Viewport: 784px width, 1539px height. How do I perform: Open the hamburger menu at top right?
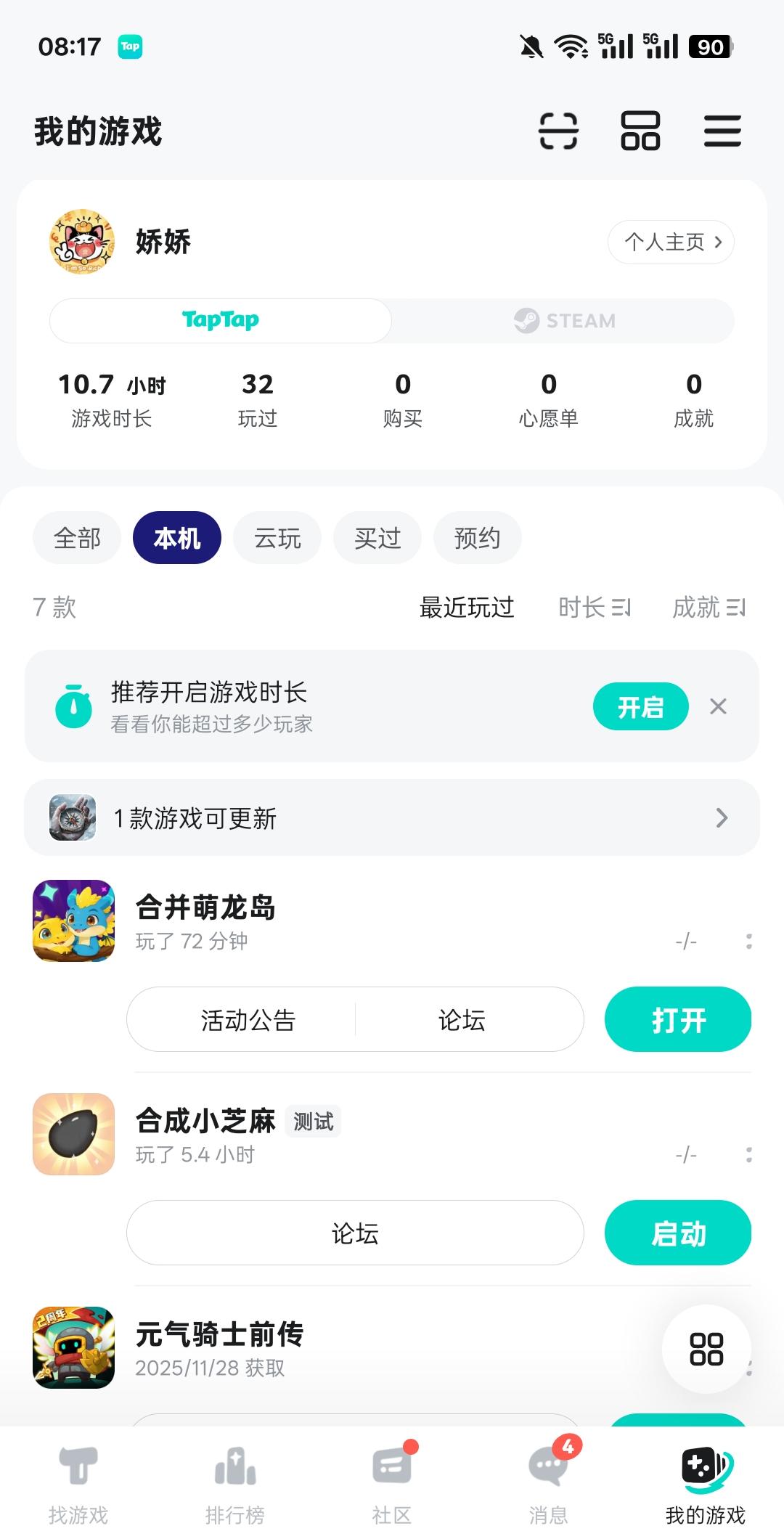coord(722,131)
